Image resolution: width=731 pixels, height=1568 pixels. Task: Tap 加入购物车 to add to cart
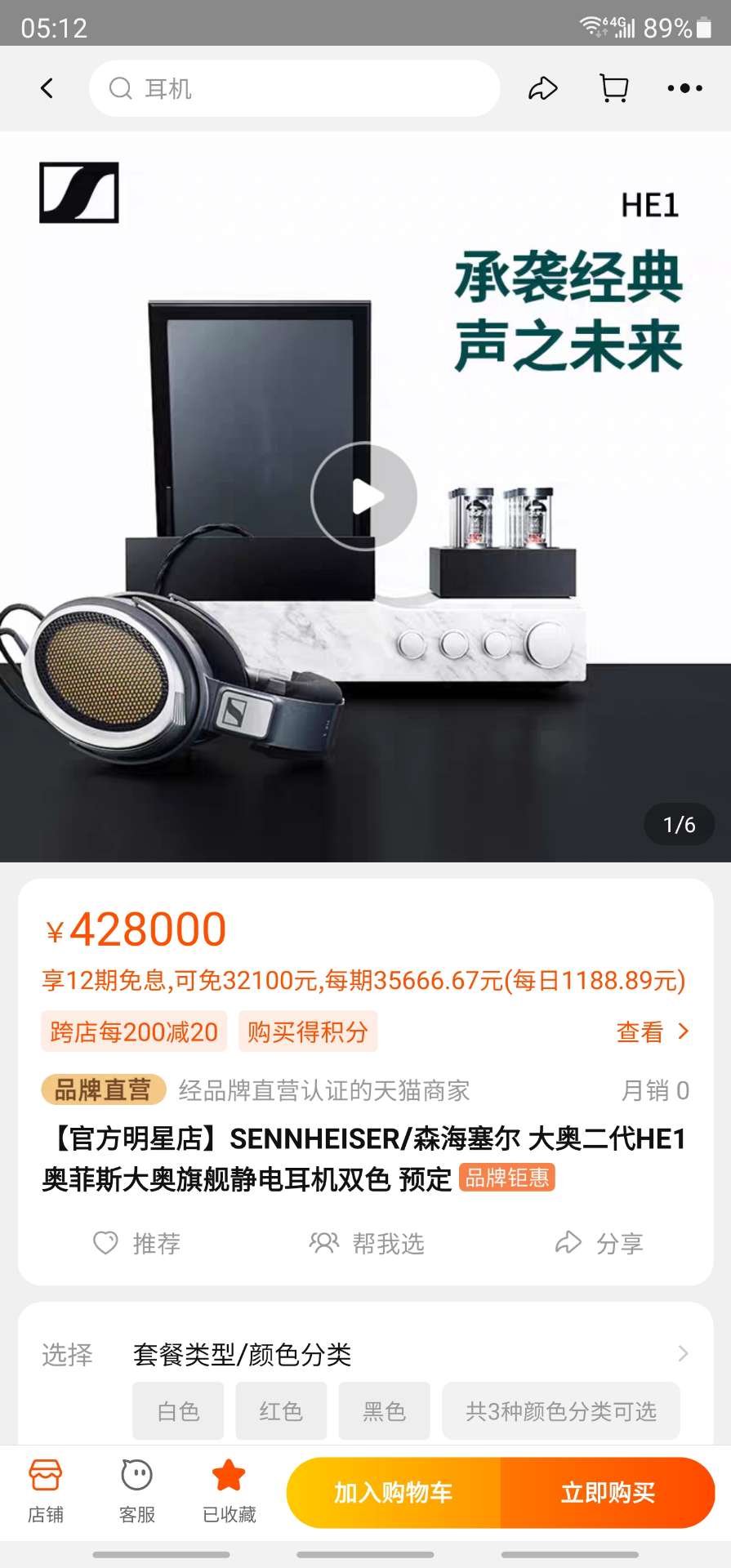coord(394,1493)
